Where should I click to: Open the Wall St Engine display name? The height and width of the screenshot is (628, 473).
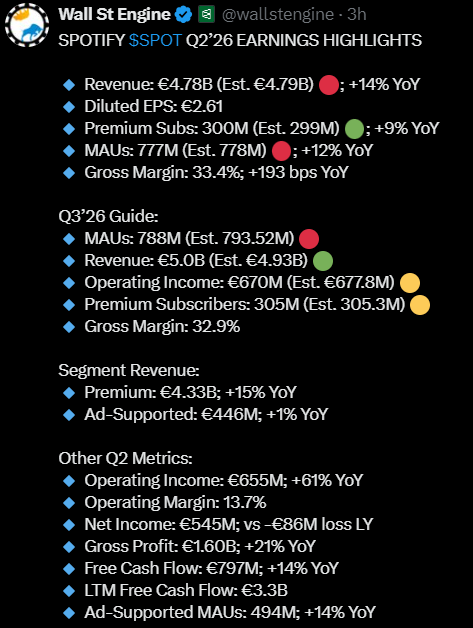point(114,15)
